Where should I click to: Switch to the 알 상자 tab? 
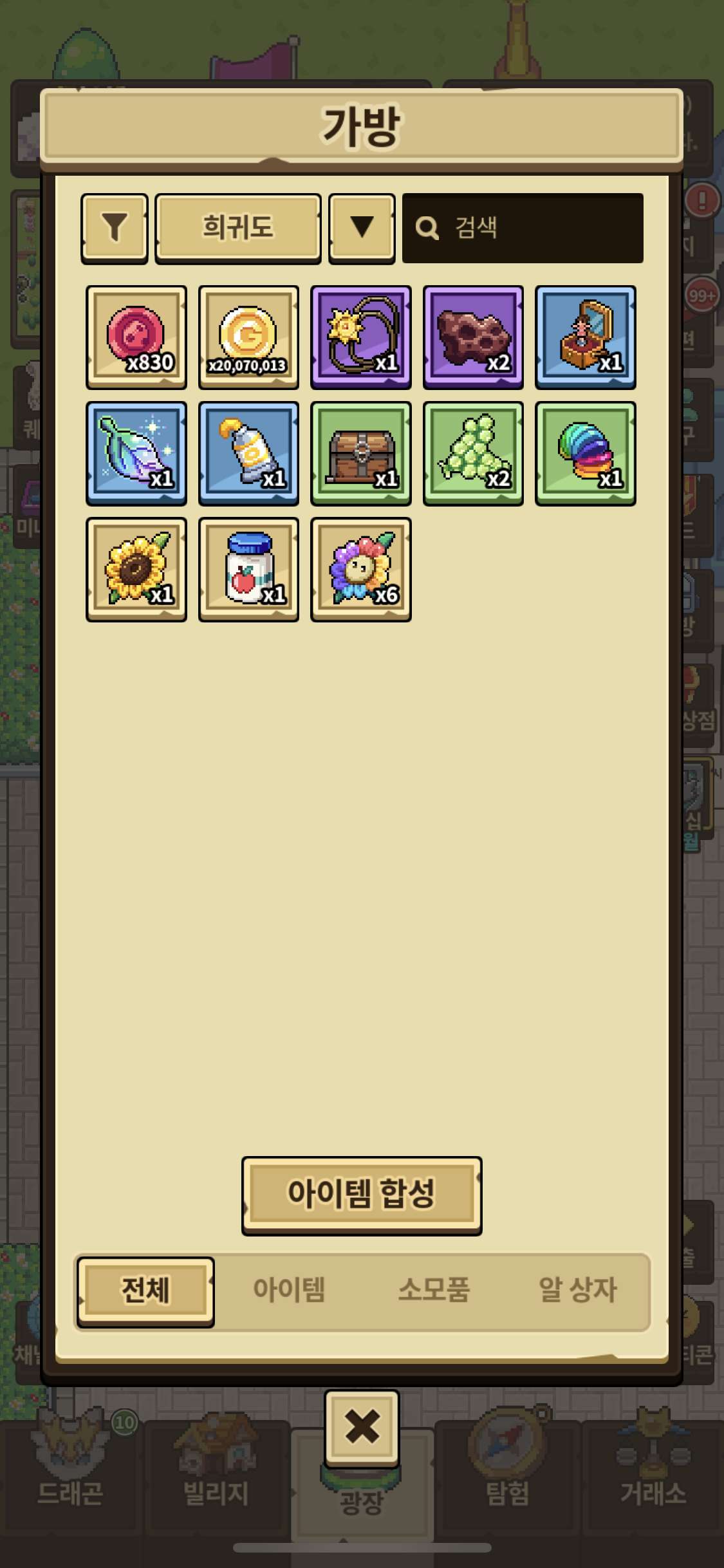pos(577,1290)
